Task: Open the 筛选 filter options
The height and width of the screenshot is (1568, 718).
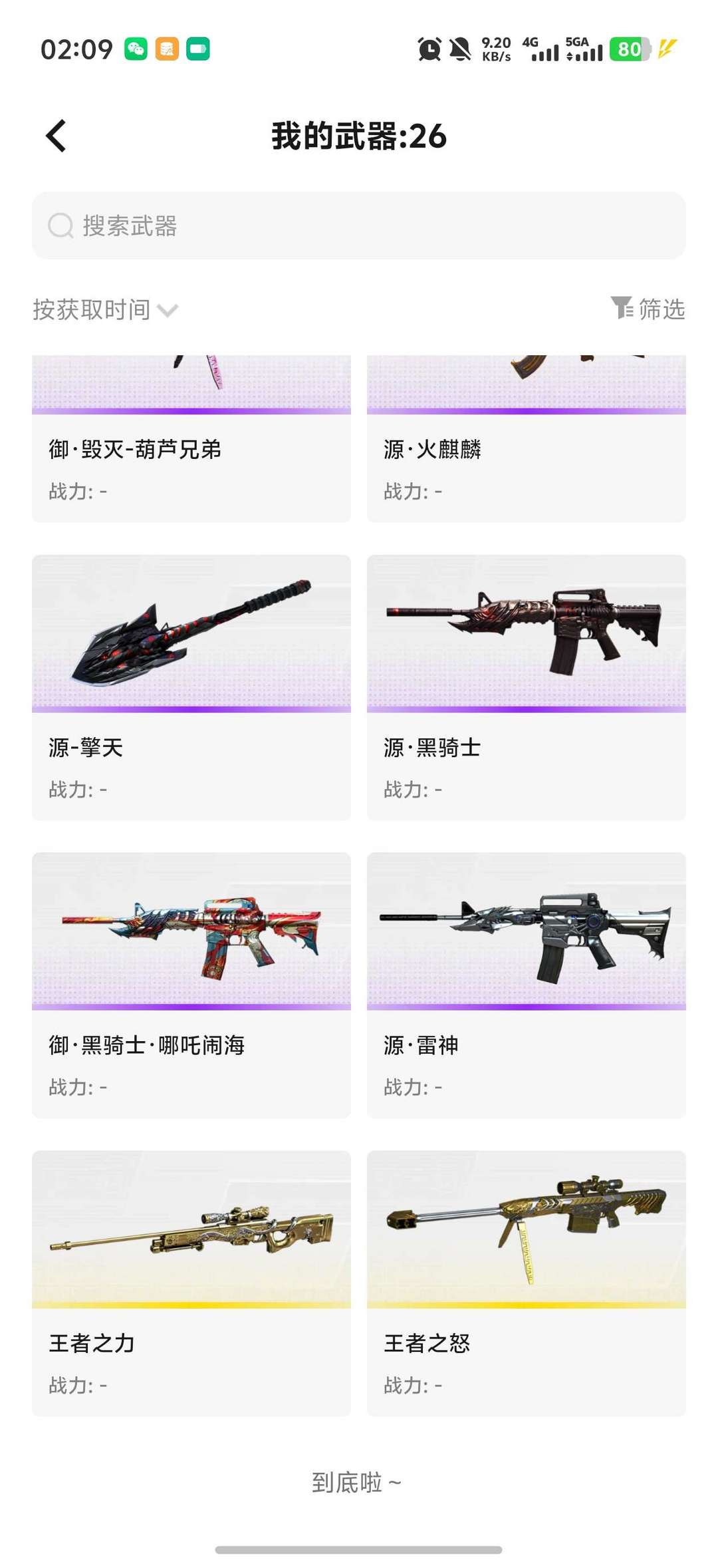Action: tap(648, 308)
